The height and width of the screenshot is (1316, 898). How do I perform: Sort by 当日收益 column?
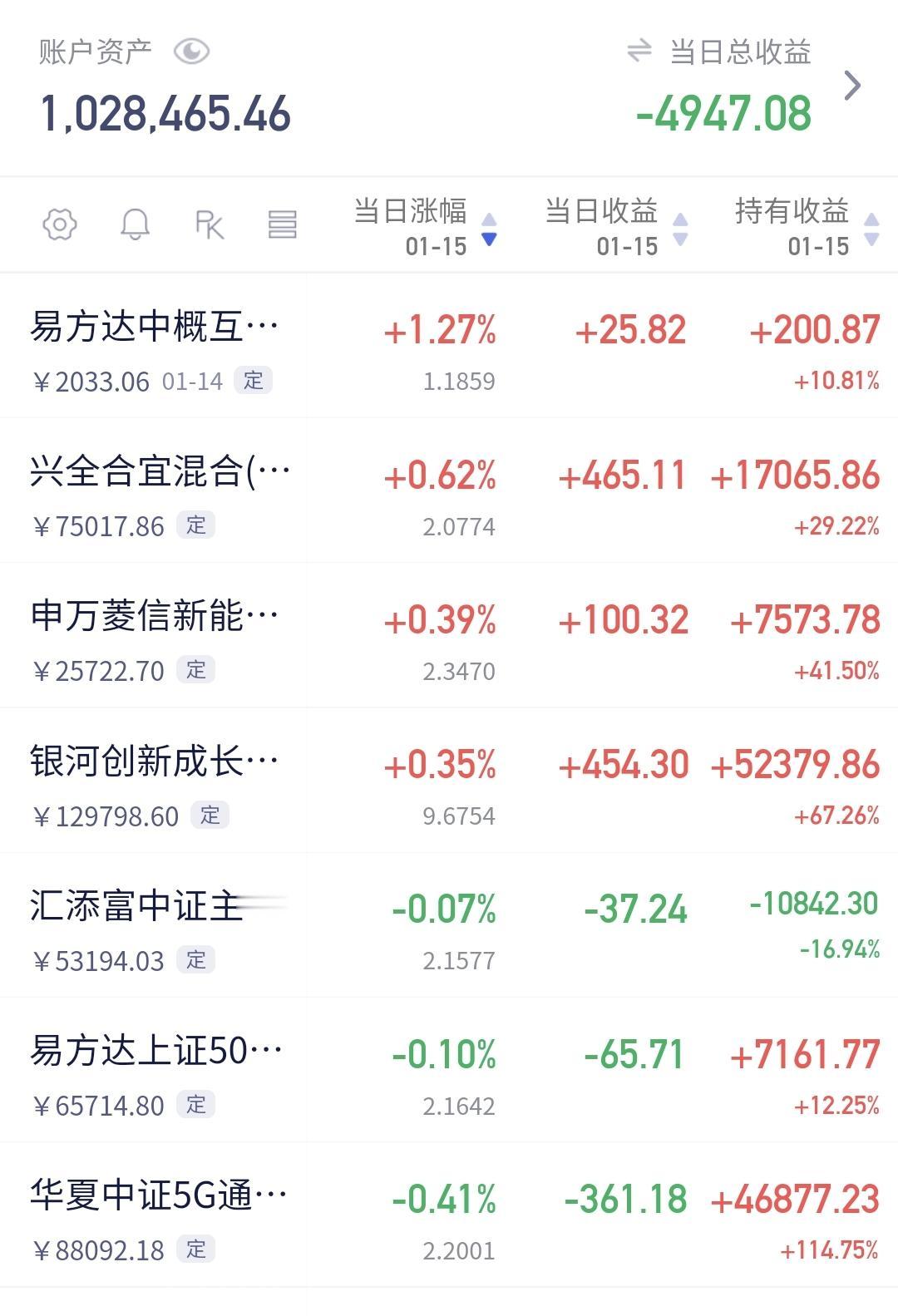[616, 226]
